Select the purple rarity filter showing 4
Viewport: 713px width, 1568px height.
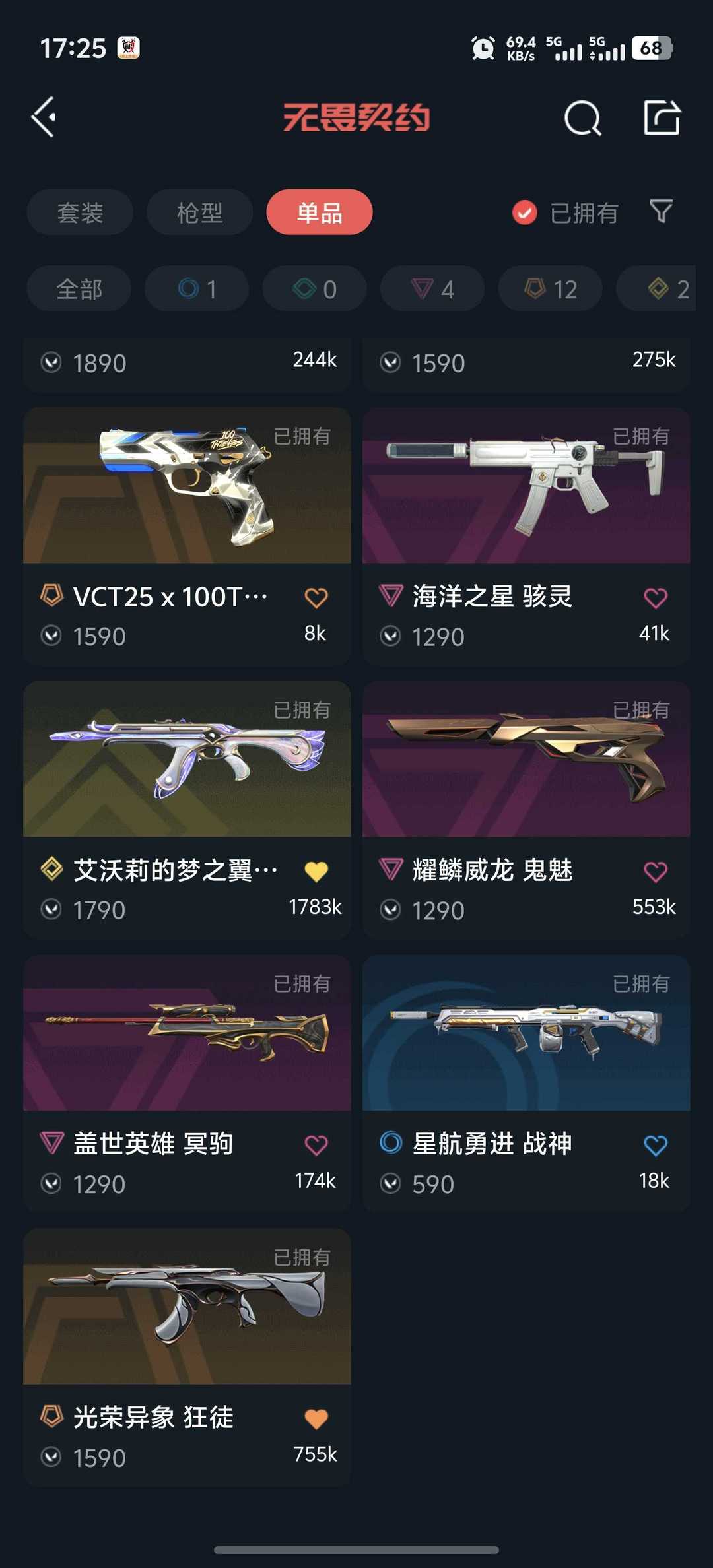click(431, 288)
